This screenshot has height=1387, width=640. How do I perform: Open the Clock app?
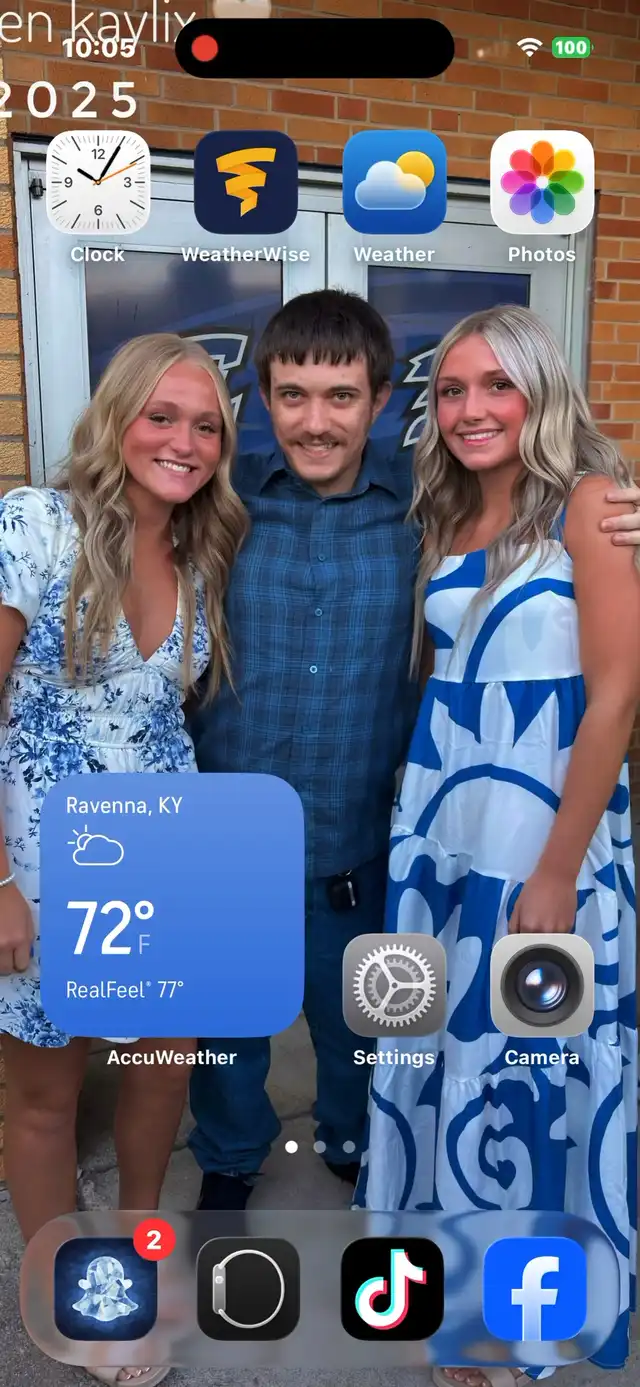[98, 182]
